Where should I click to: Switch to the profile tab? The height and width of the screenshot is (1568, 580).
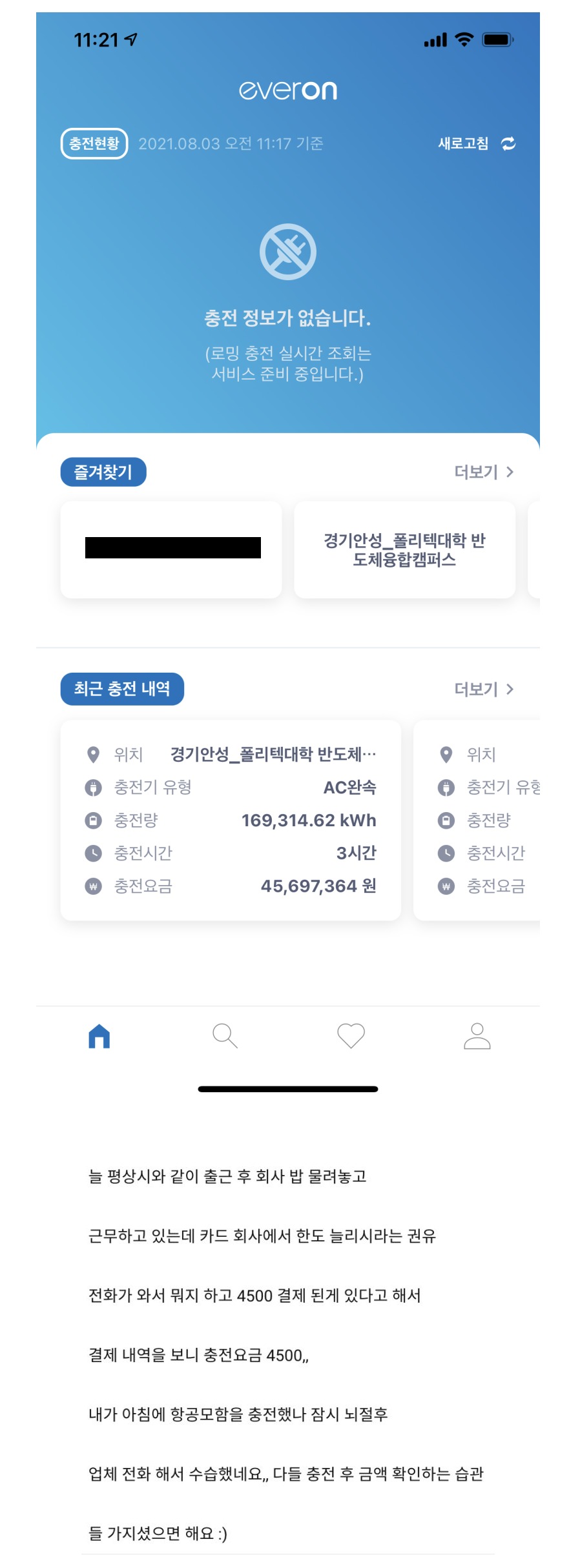[477, 1036]
